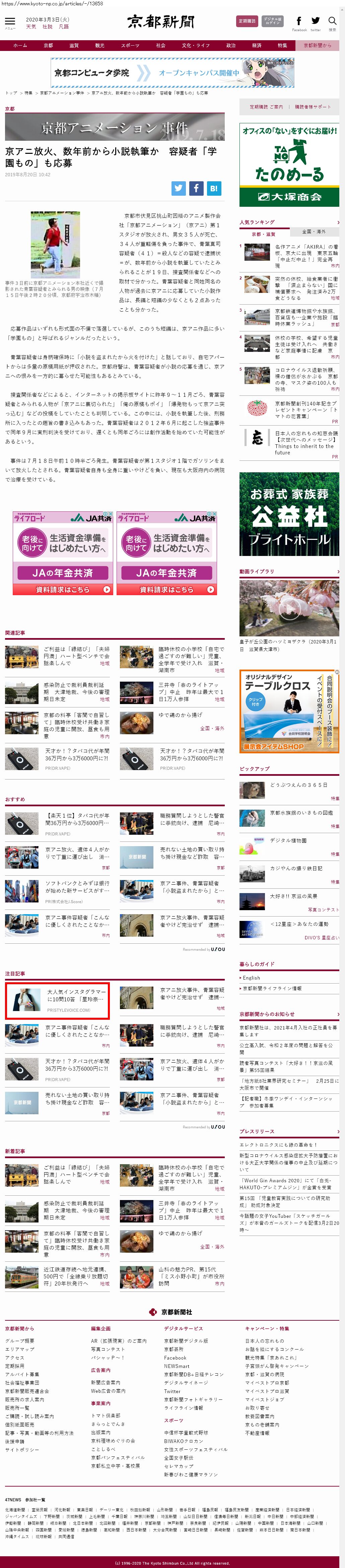Open the hamburger menu

(10, 22)
